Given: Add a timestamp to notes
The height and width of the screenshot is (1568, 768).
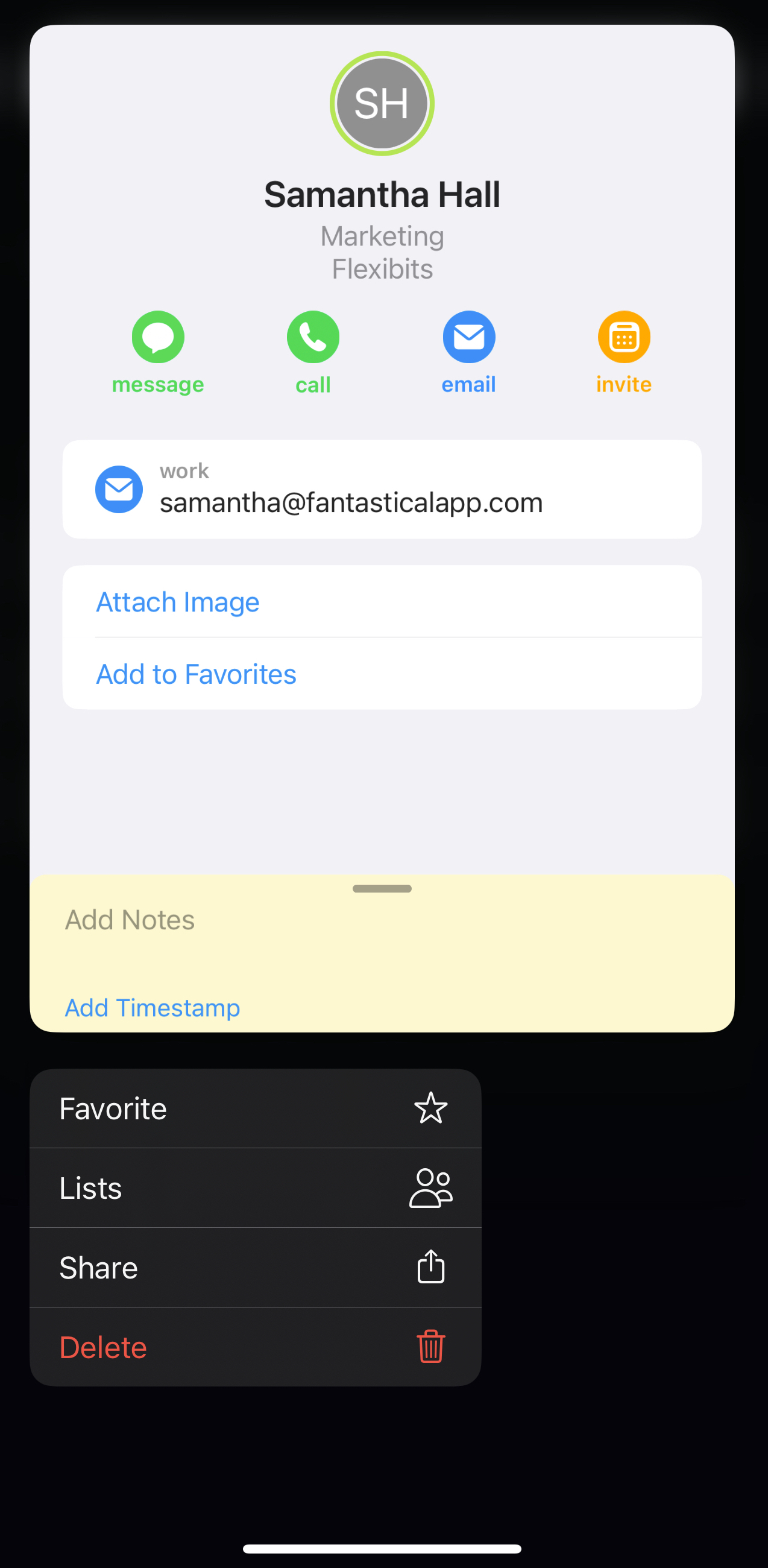Looking at the screenshot, I should point(152,1007).
